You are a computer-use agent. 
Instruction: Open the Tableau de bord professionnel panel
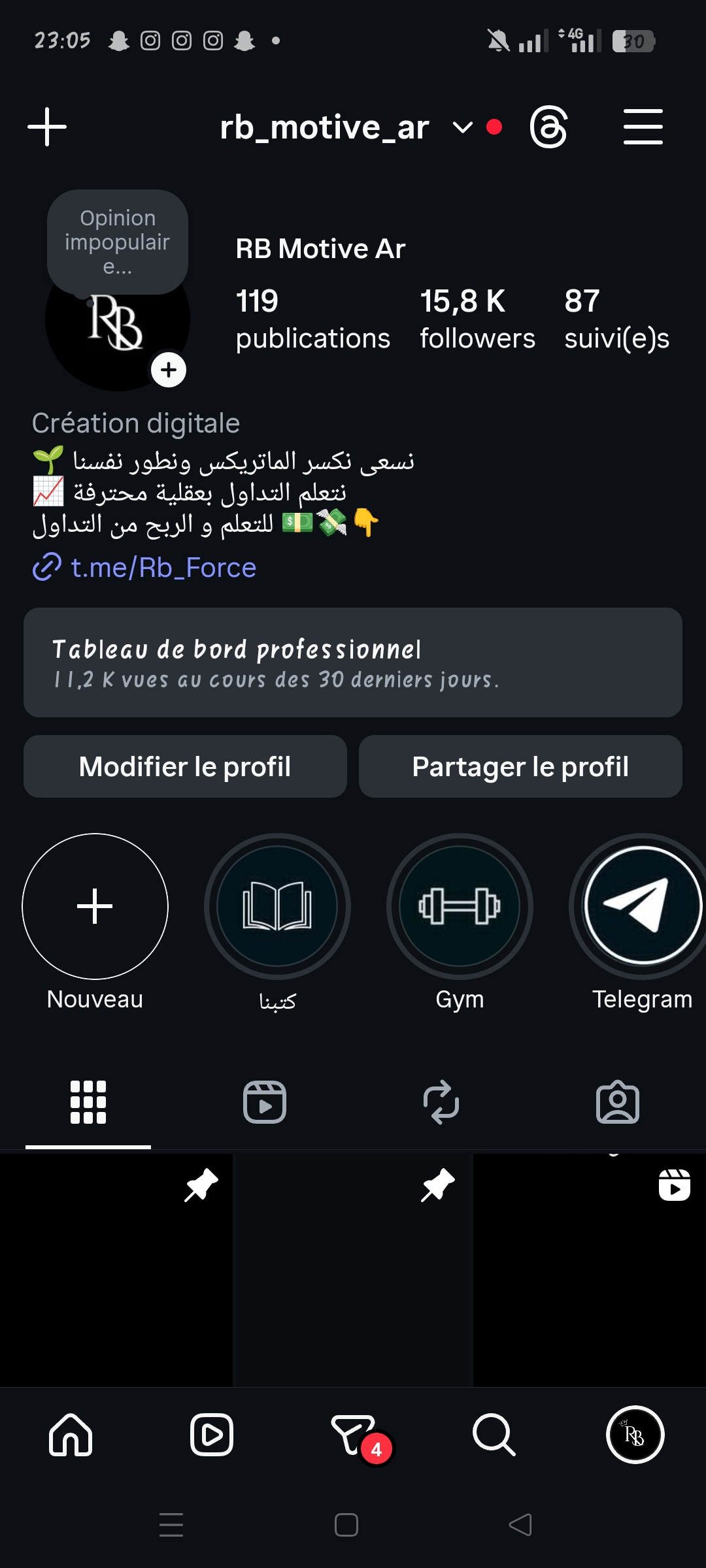[353, 662]
